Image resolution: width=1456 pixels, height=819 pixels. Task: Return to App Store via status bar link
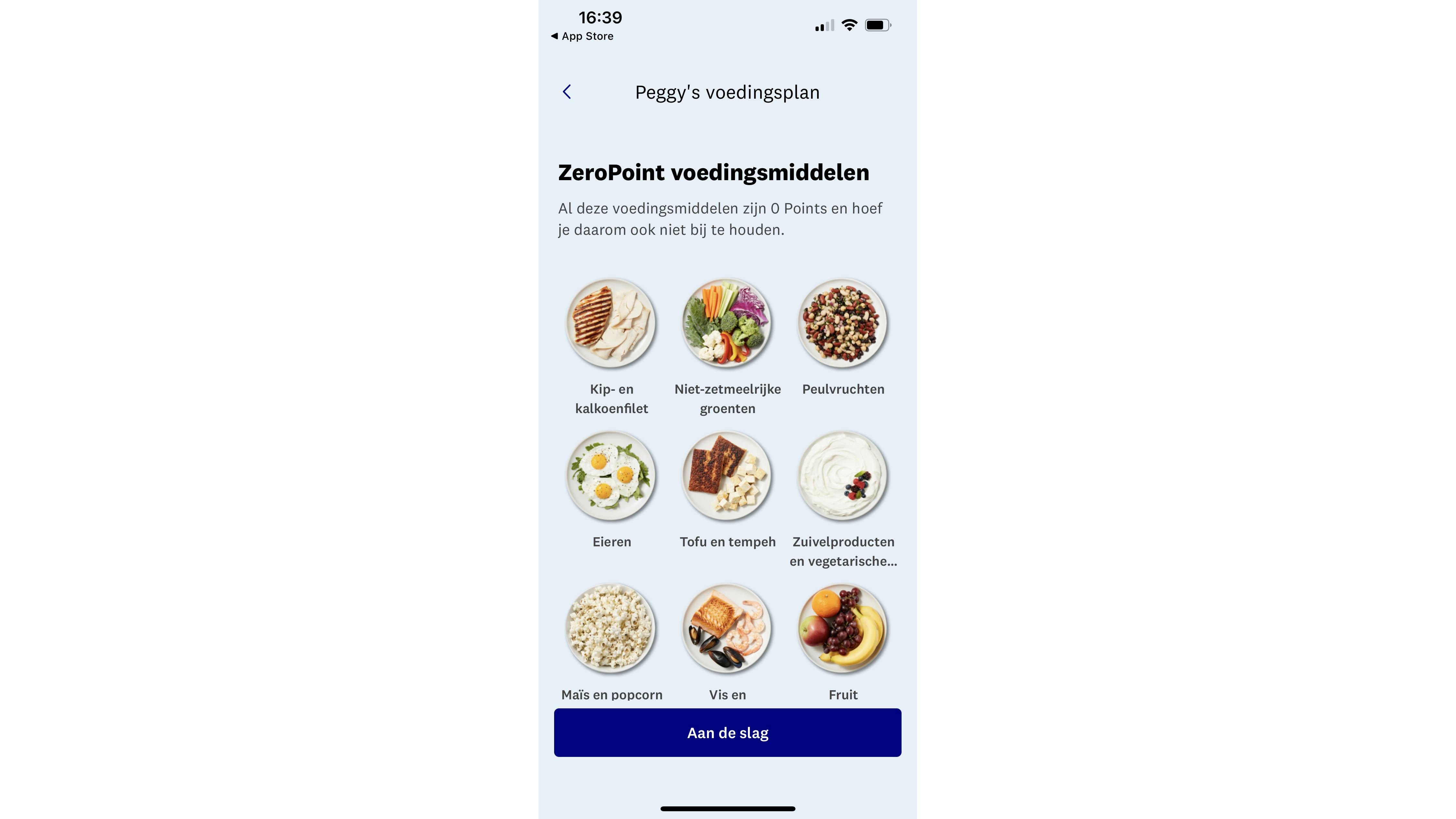click(582, 36)
